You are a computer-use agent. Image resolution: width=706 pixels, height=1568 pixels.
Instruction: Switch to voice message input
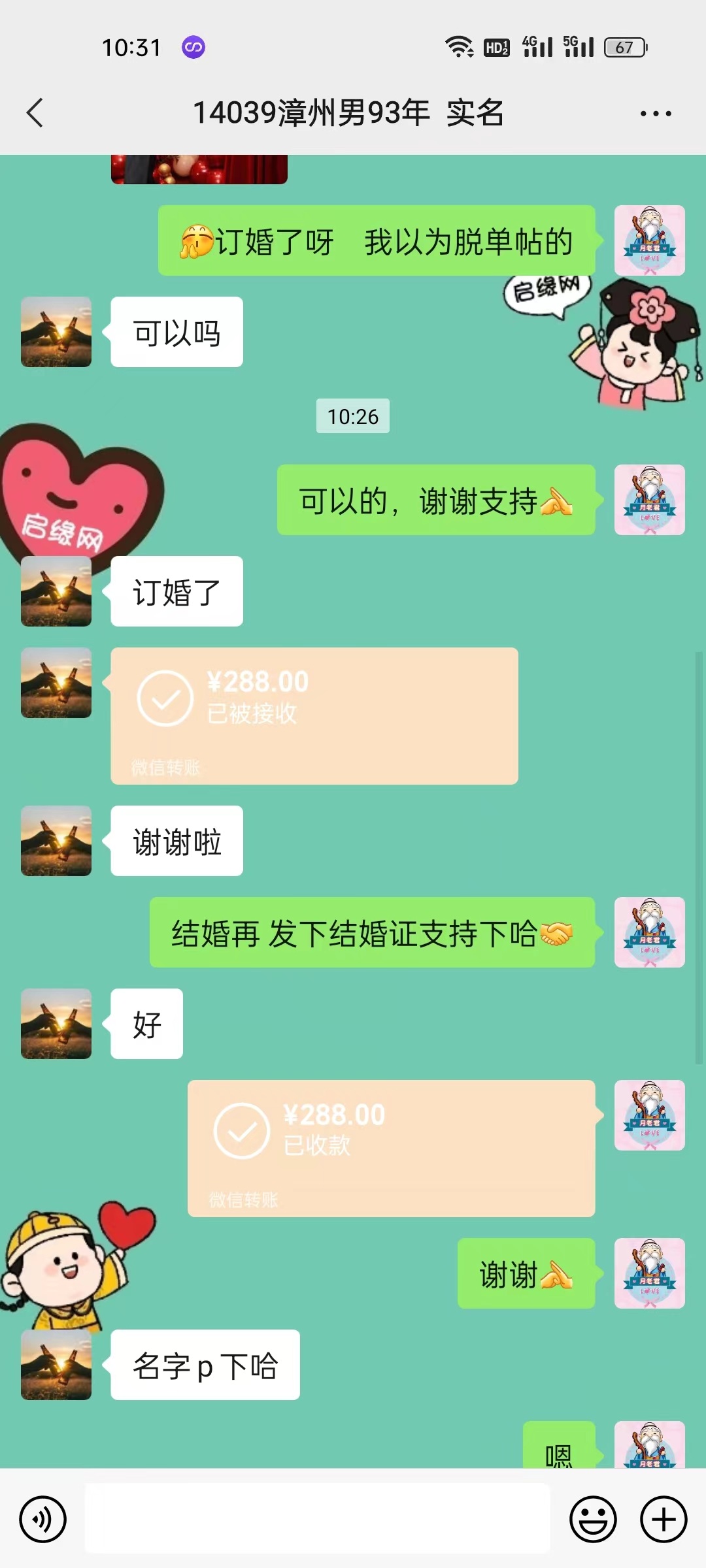click(43, 1519)
